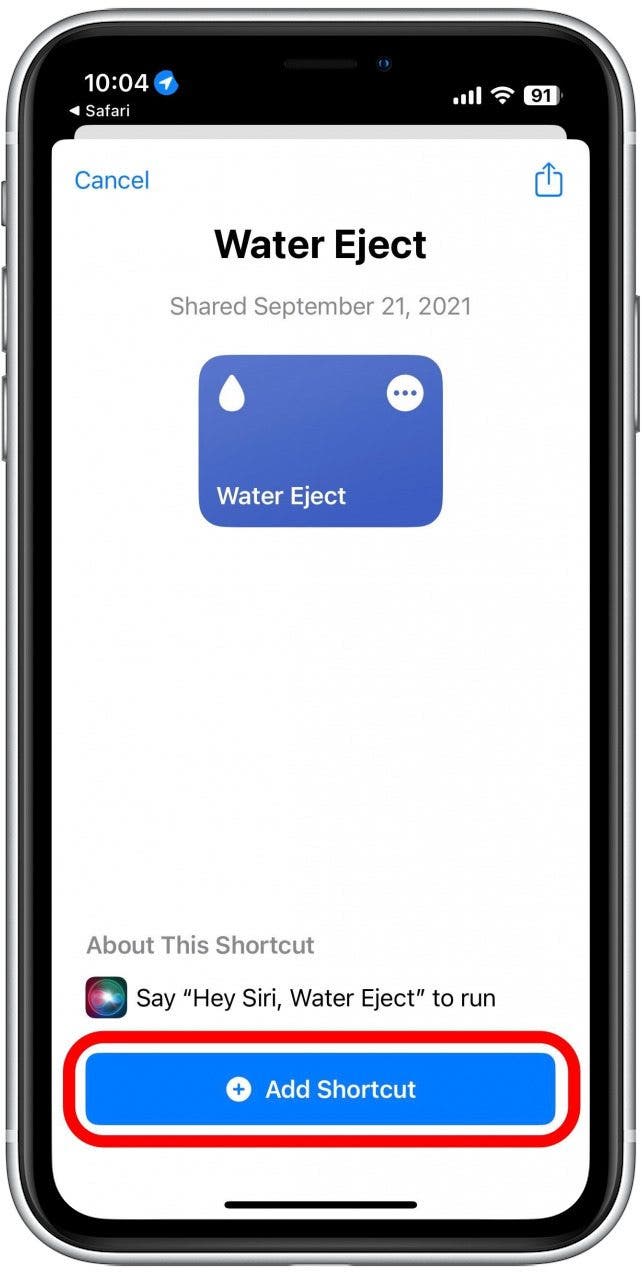Add the Water Eject shortcut
The image size is (642, 1274).
(x=320, y=1089)
